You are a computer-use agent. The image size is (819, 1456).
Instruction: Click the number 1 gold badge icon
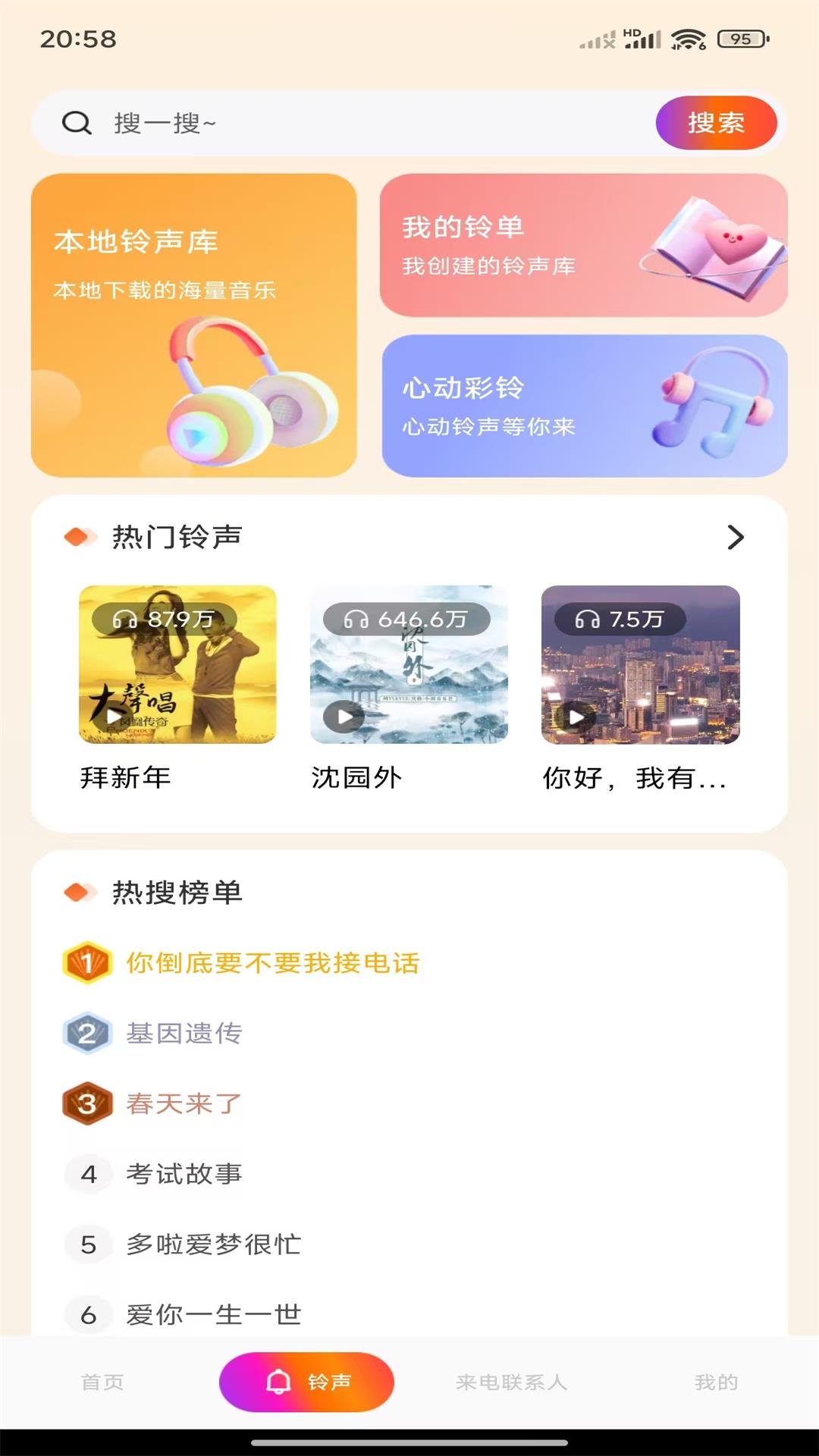point(88,962)
